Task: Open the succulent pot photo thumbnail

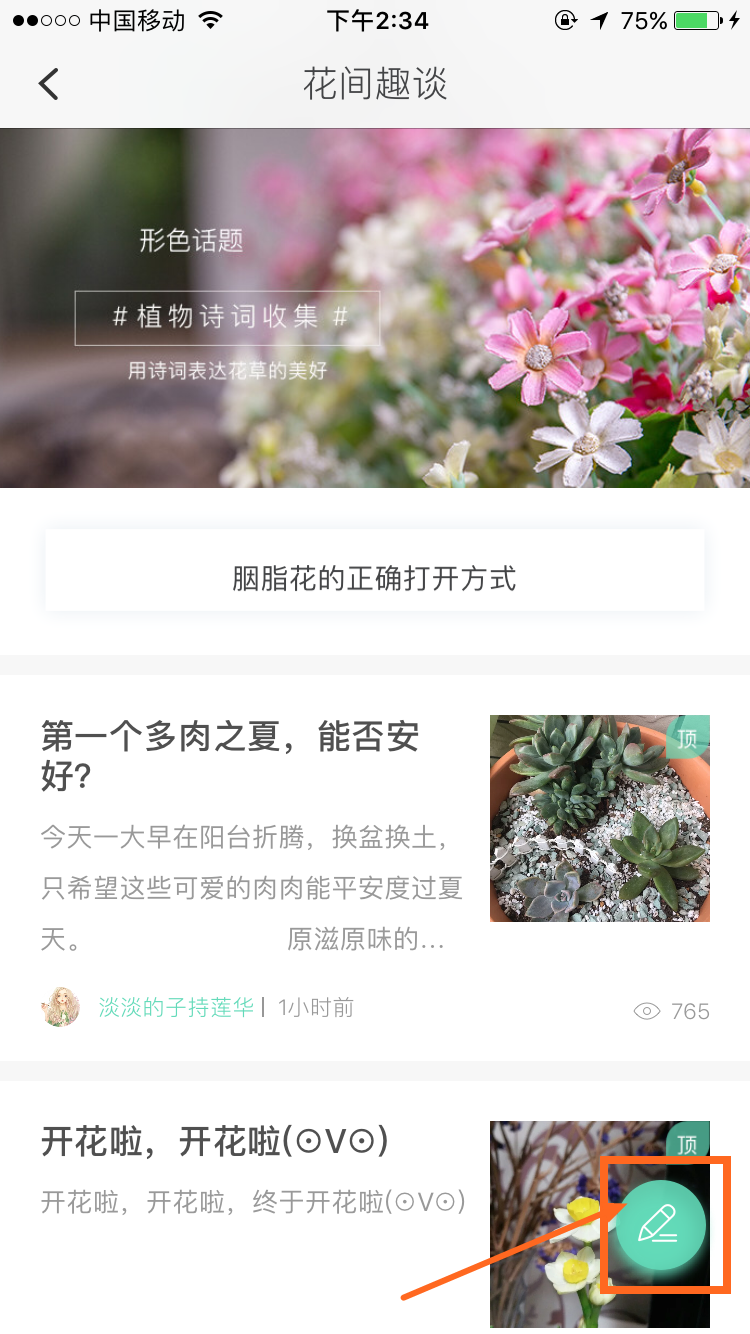Action: coord(599,818)
